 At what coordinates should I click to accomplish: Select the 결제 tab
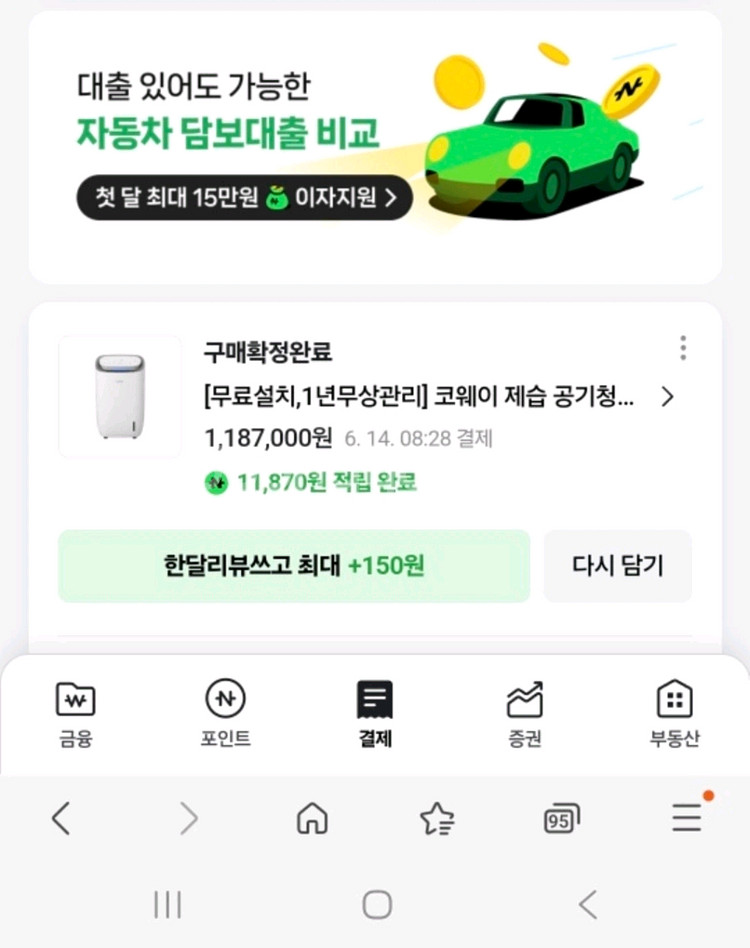tap(375, 713)
